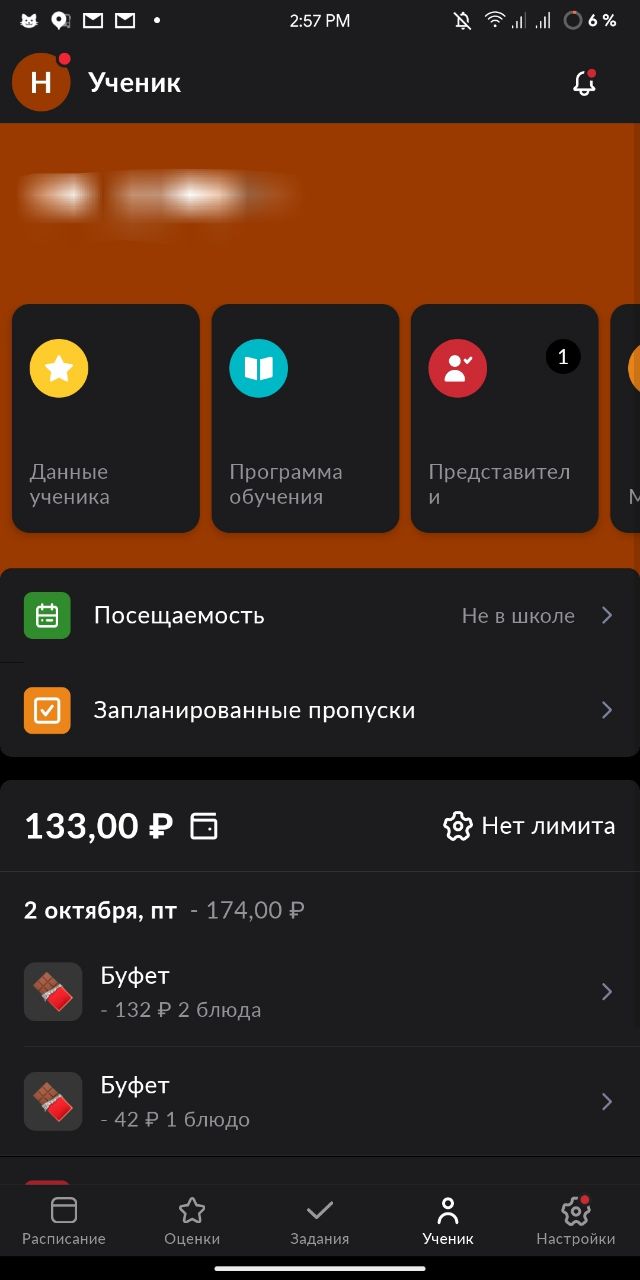640x1280 pixels.
Task: Open the Нет лимита spending limit setting
Action: coord(529,826)
